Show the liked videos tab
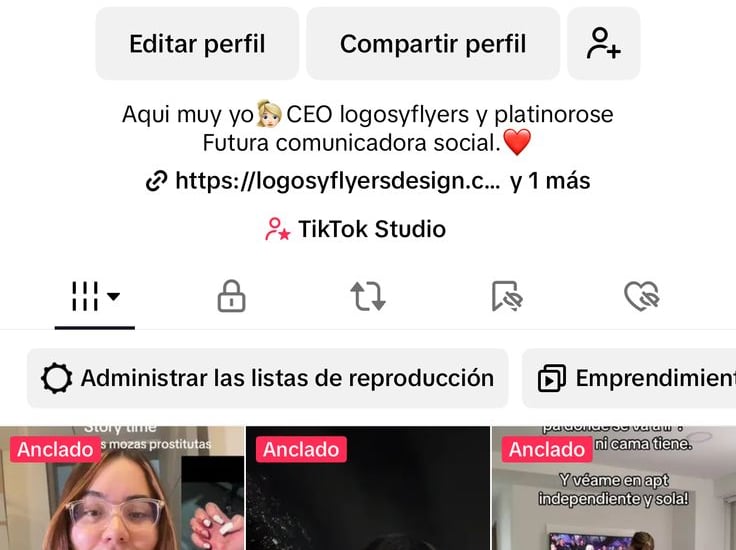 (x=641, y=297)
